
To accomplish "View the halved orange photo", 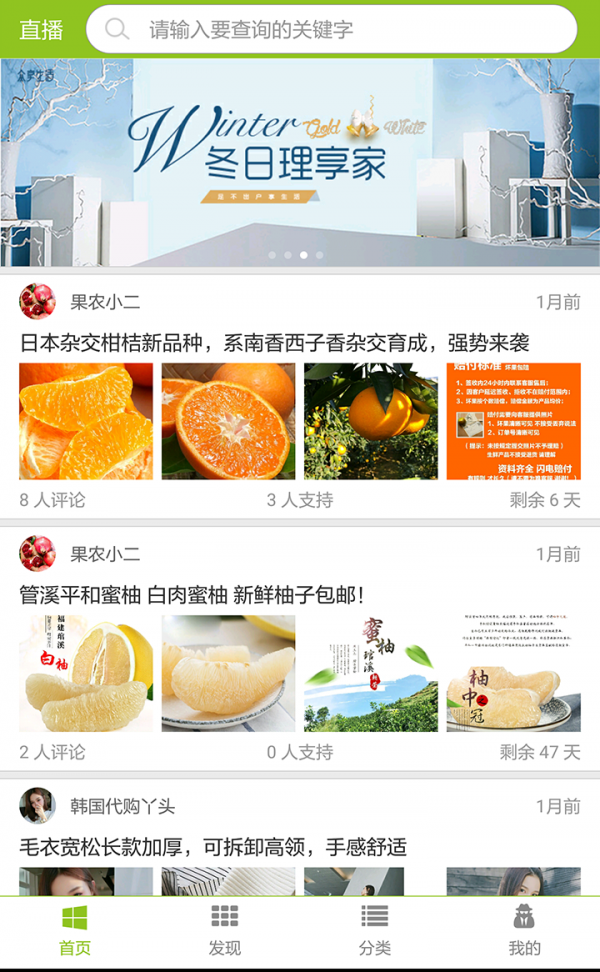I will pyautogui.click(x=228, y=421).
